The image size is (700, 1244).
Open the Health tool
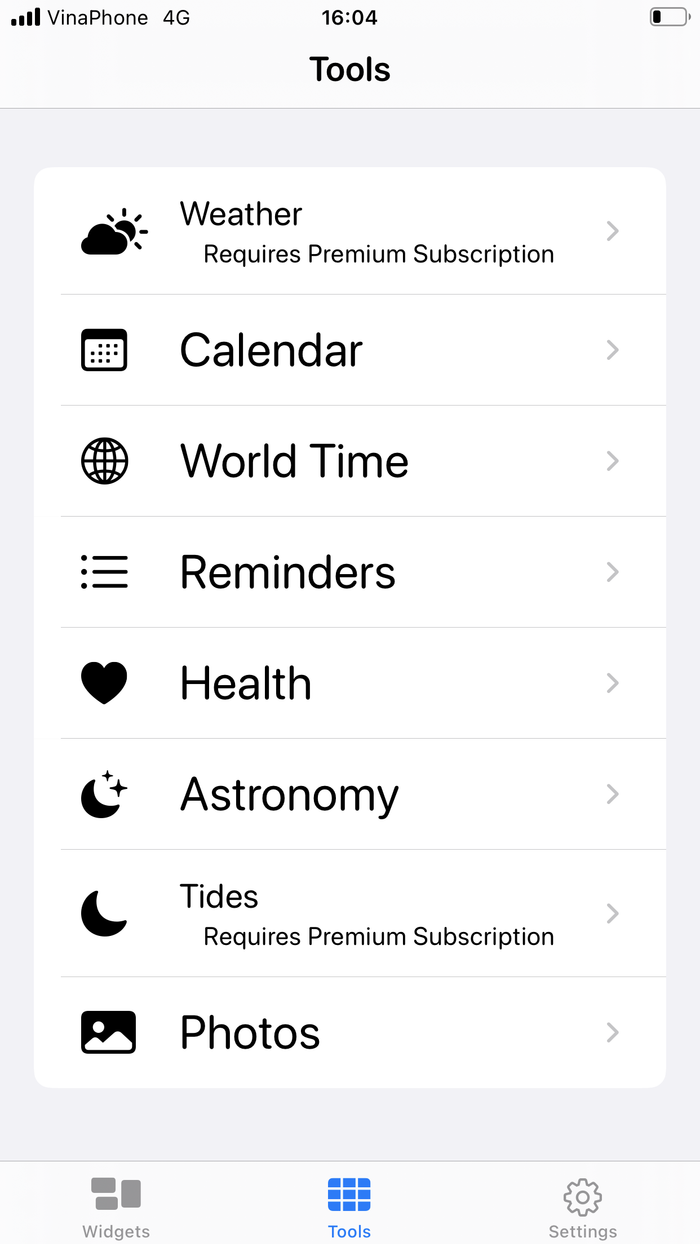point(350,684)
